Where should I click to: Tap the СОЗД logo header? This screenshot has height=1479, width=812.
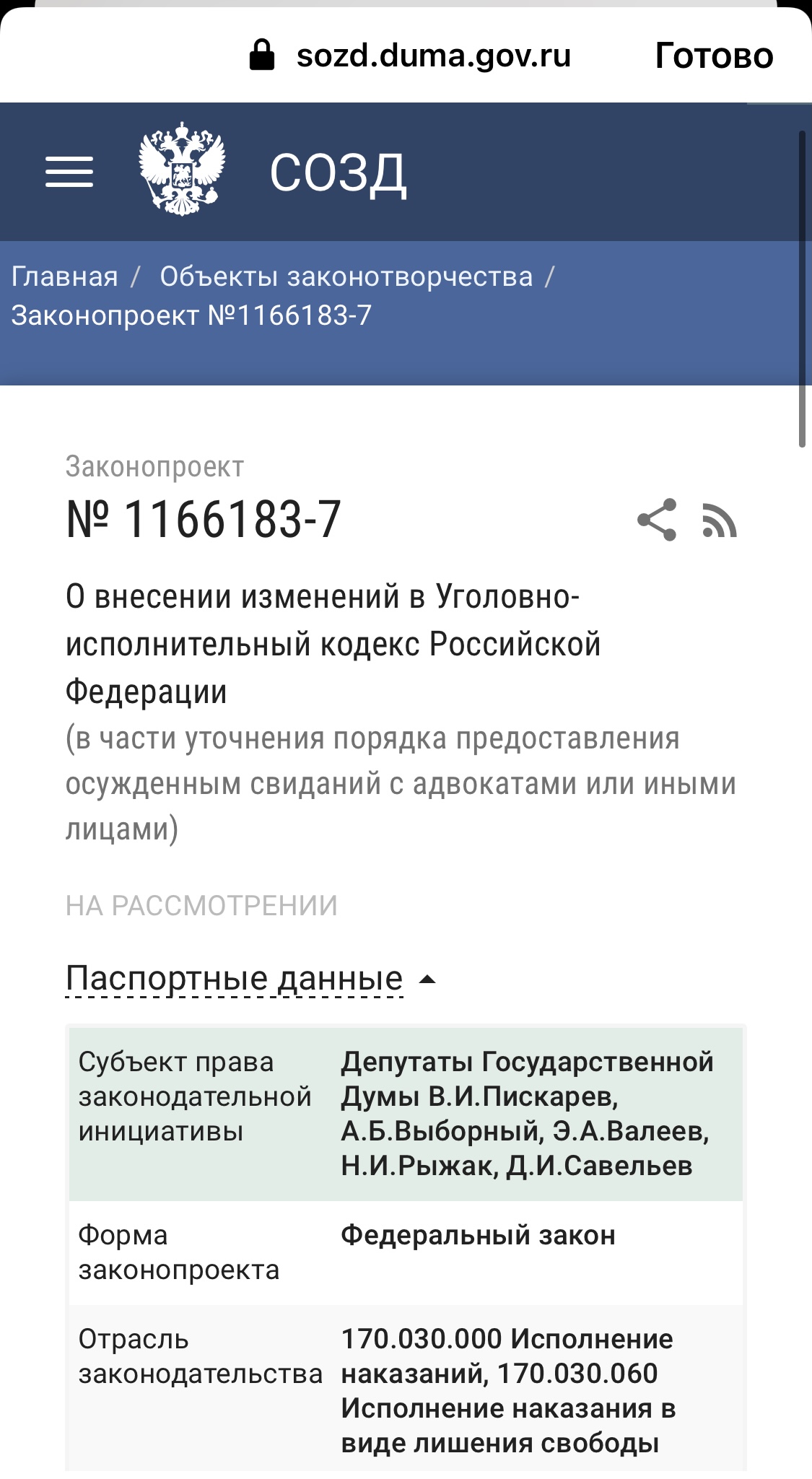tap(273, 172)
